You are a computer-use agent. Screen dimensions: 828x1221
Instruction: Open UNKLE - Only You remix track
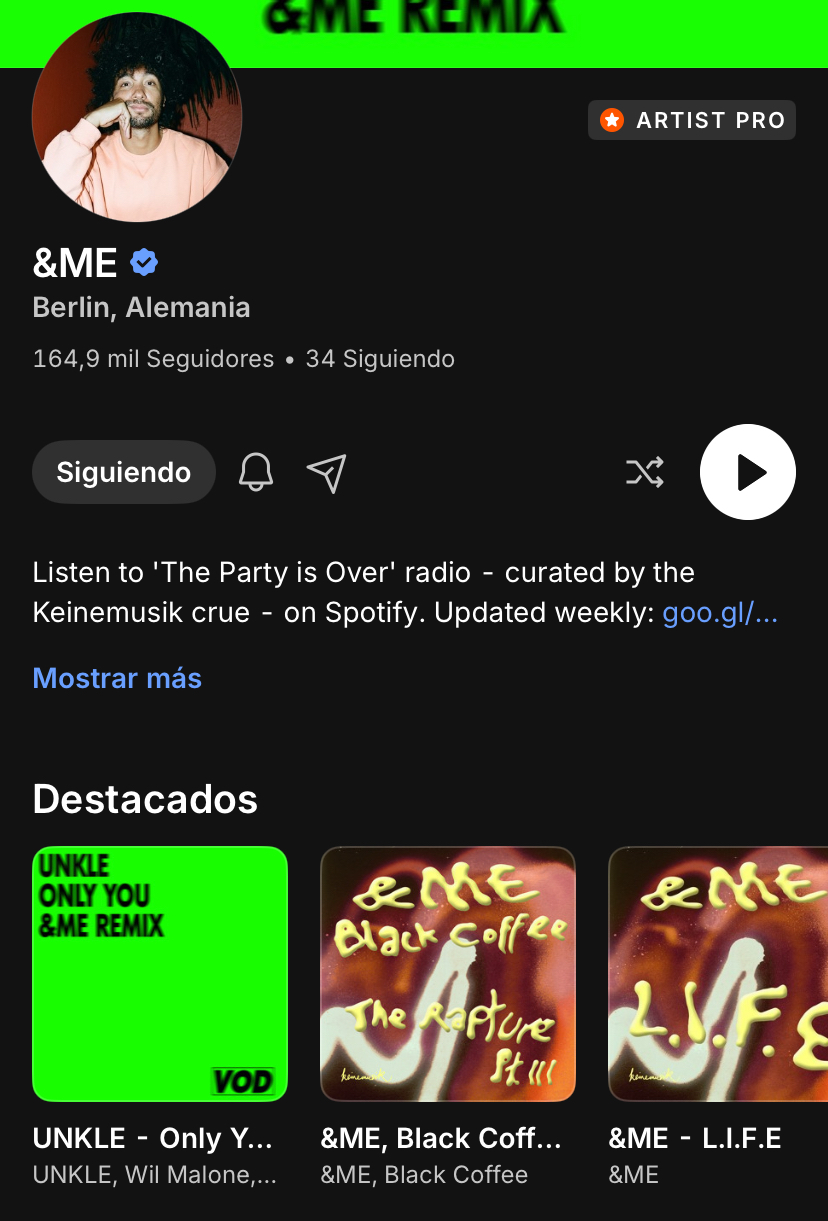tap(160, 974)
